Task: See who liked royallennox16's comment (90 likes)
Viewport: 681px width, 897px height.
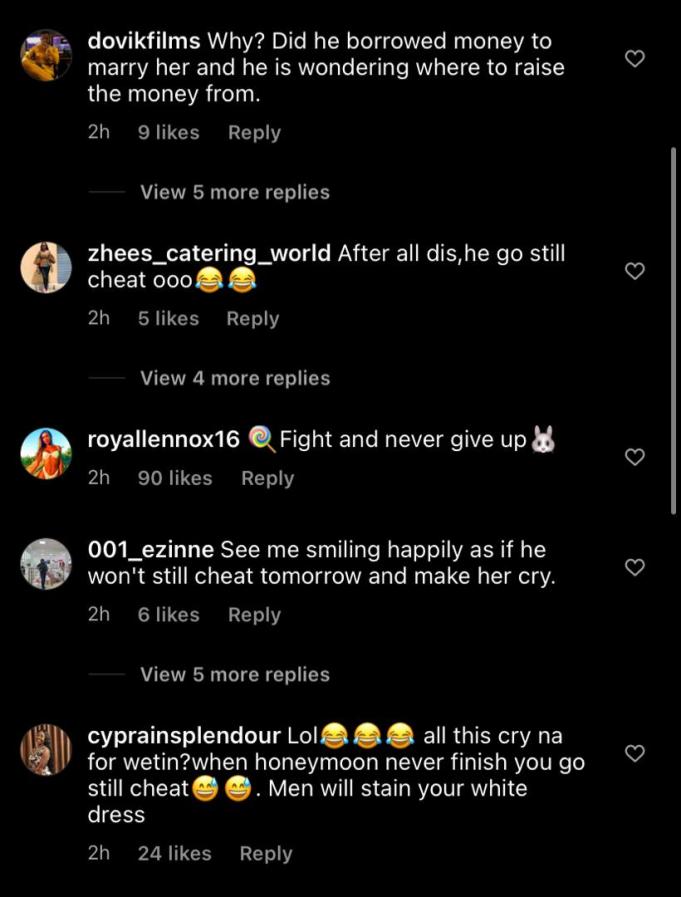Action: coord(175,478)
